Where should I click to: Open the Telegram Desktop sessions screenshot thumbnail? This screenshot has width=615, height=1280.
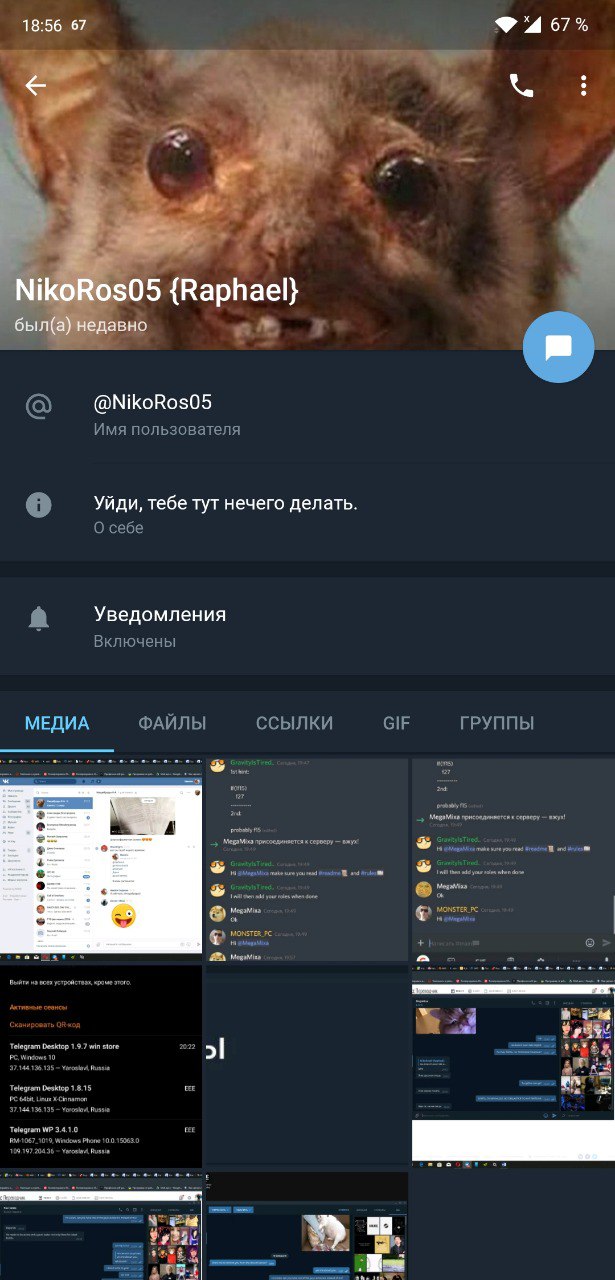101,1066
